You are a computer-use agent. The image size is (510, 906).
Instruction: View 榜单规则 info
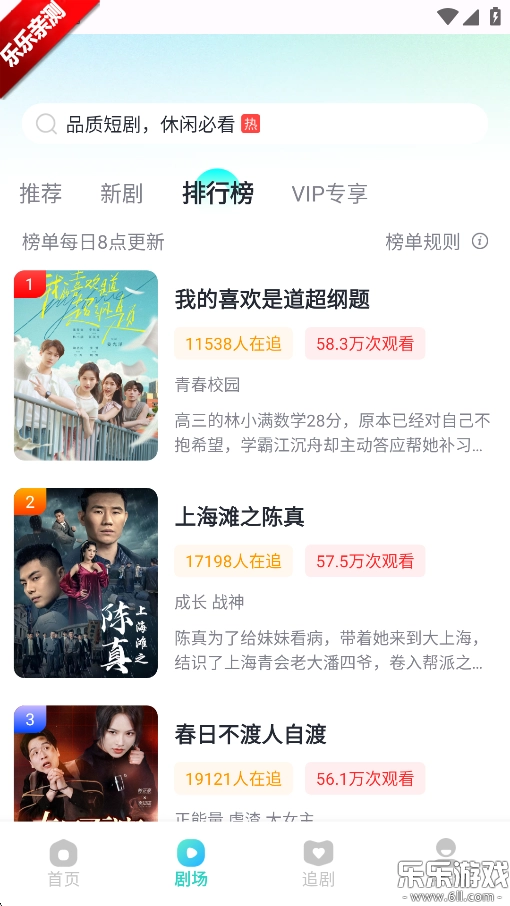[437, 242]
